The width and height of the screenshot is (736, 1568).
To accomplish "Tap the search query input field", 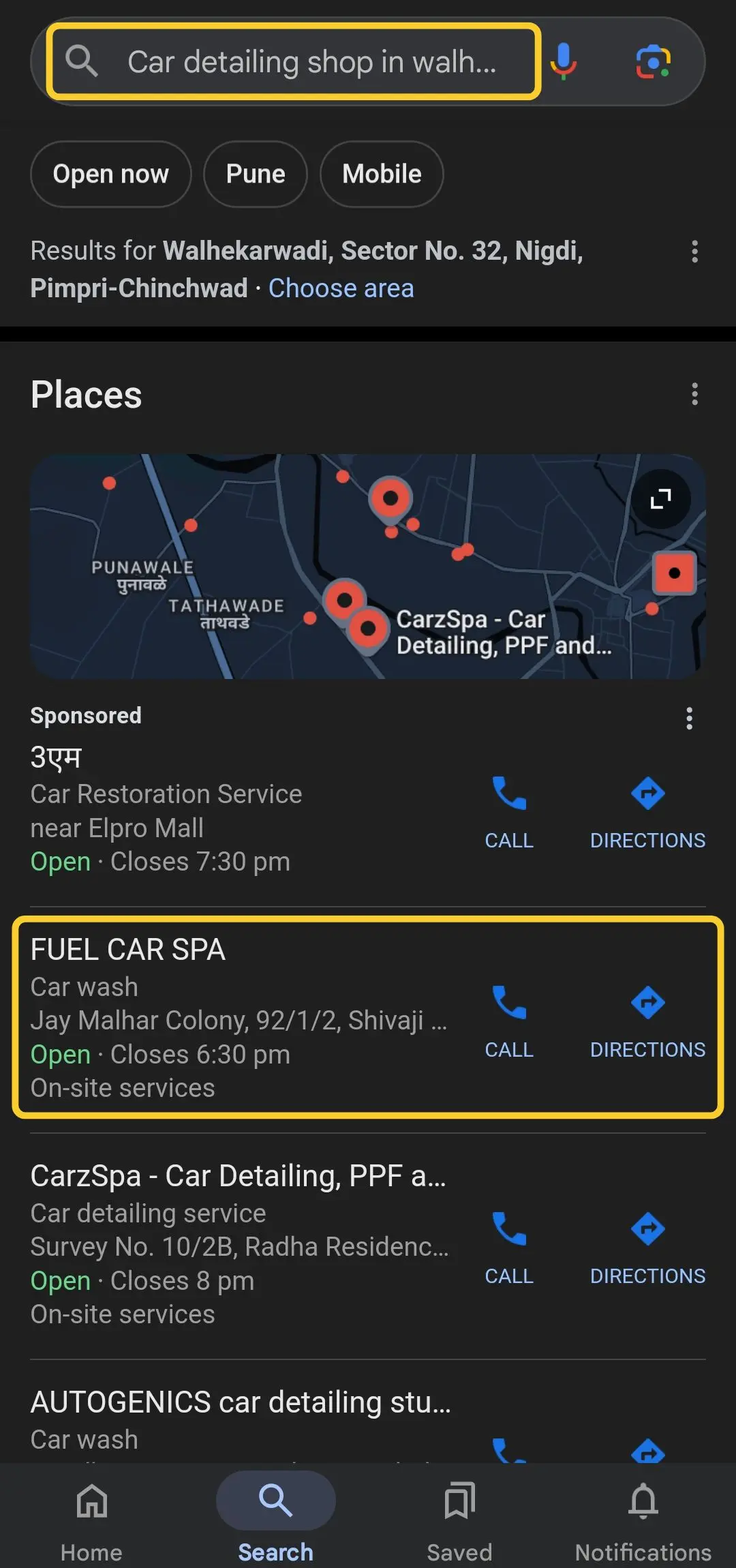I will (x=307, y=61).
